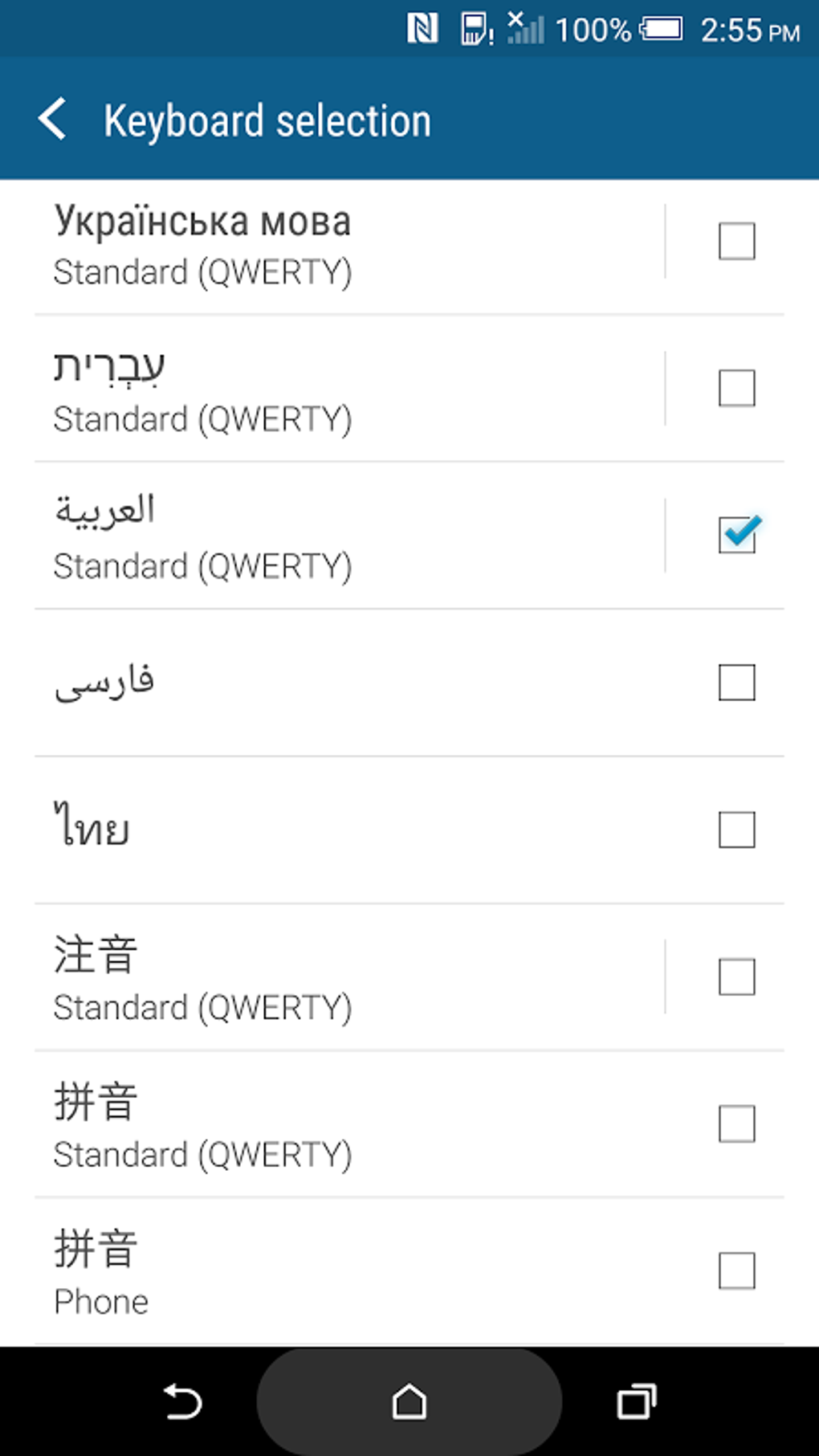819x1456 pixels.
Task: Enable the ไทย keyboard checkbox
Action: pos(735,830)
